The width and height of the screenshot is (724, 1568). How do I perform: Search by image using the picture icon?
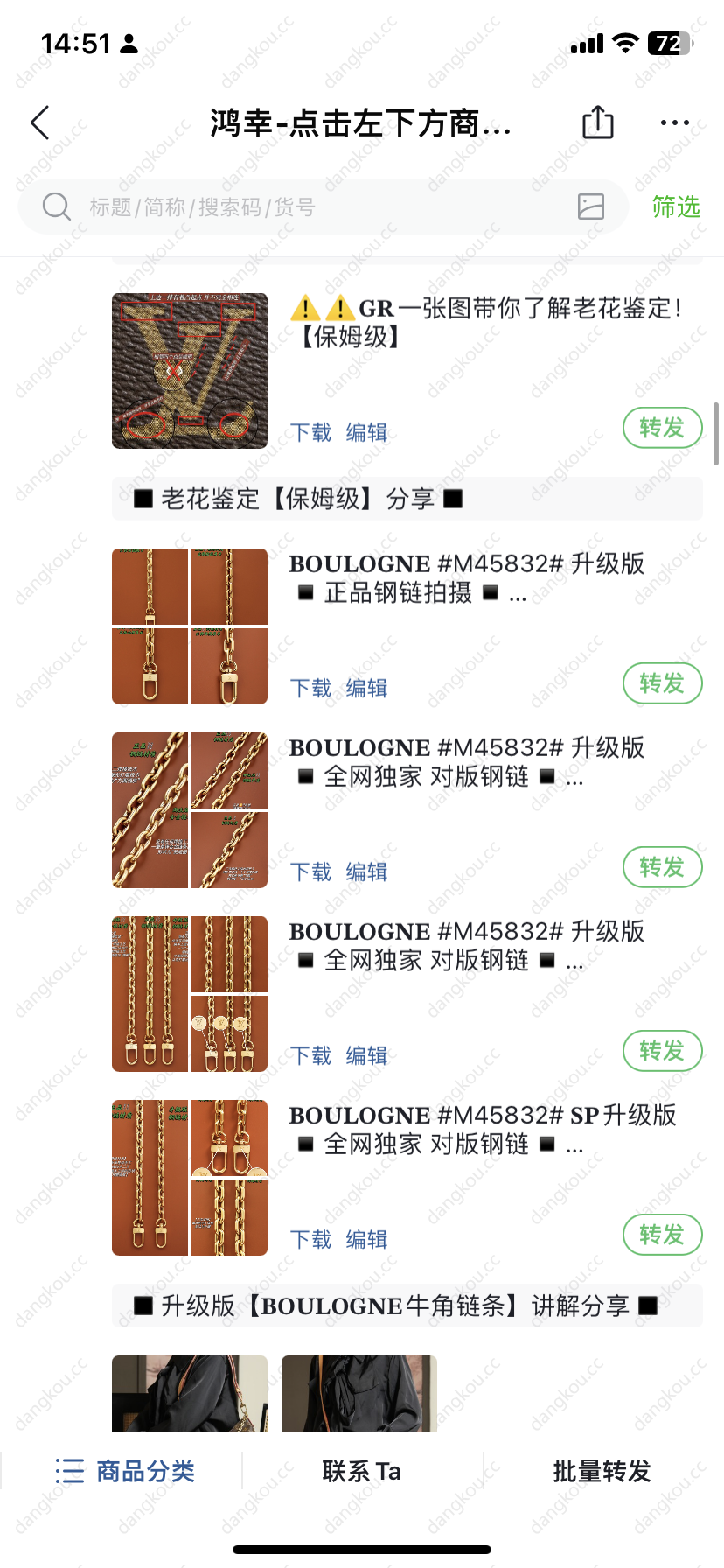(x=591, y=206)
